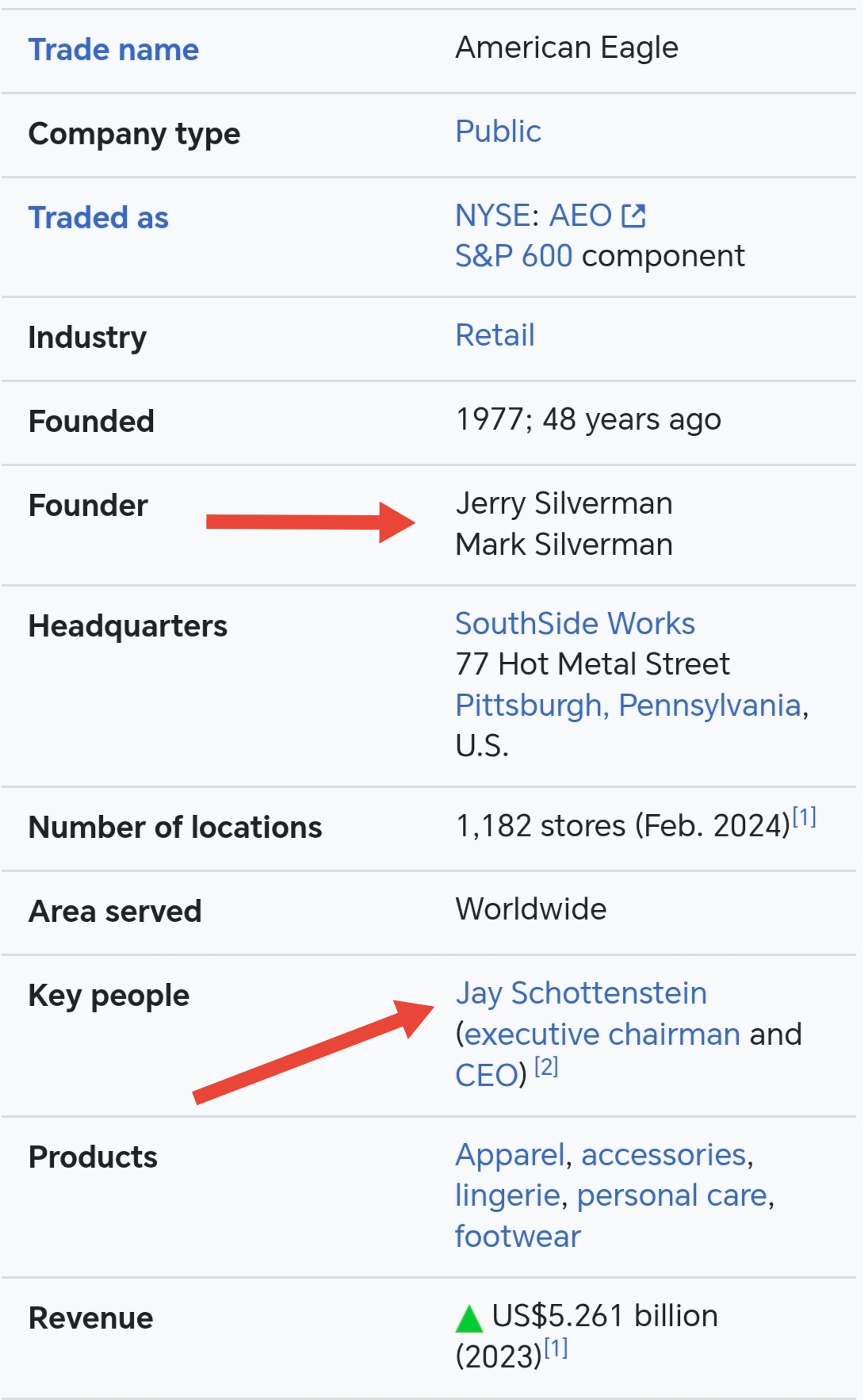Open citation [2] under Key people
The image size is (864, 1400).
pos(546,1067)
